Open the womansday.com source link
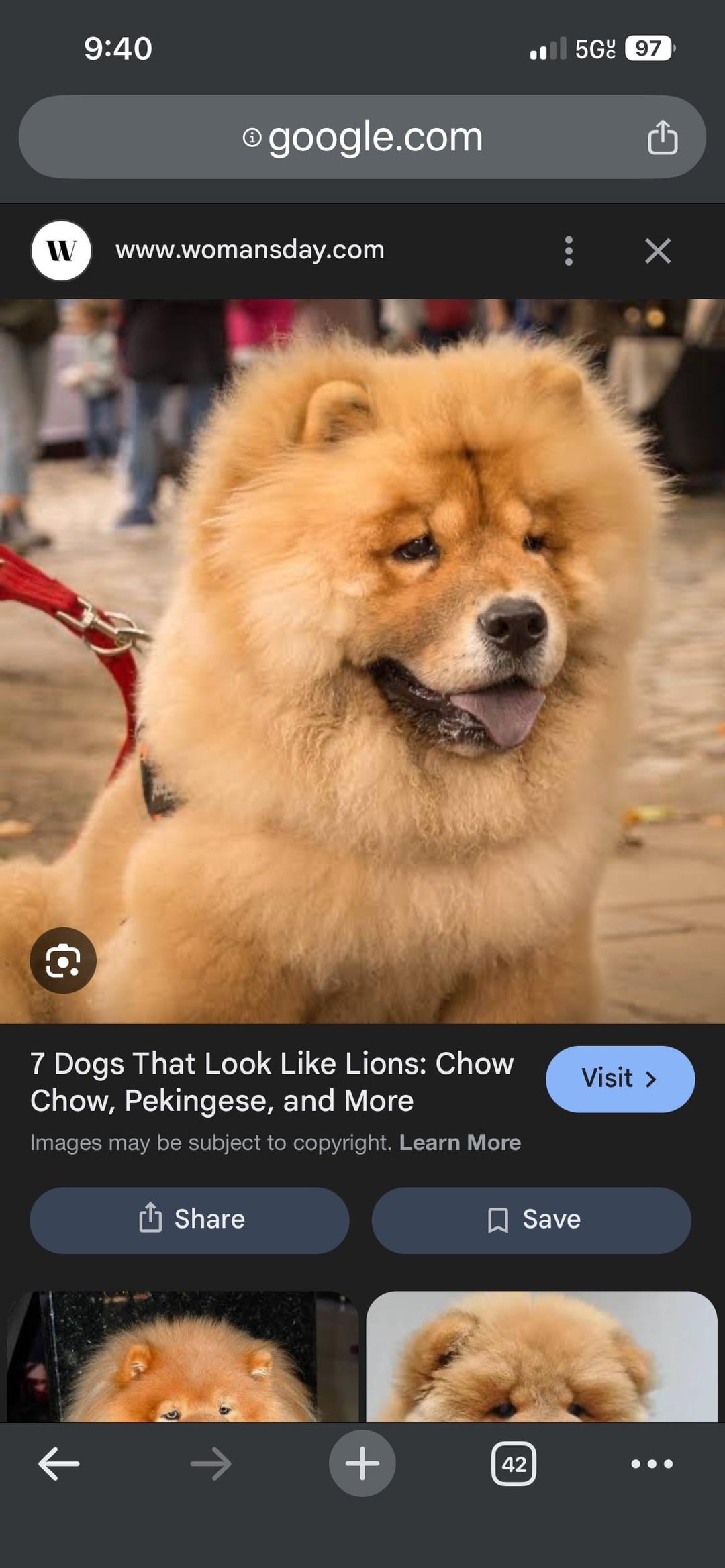 250,250
